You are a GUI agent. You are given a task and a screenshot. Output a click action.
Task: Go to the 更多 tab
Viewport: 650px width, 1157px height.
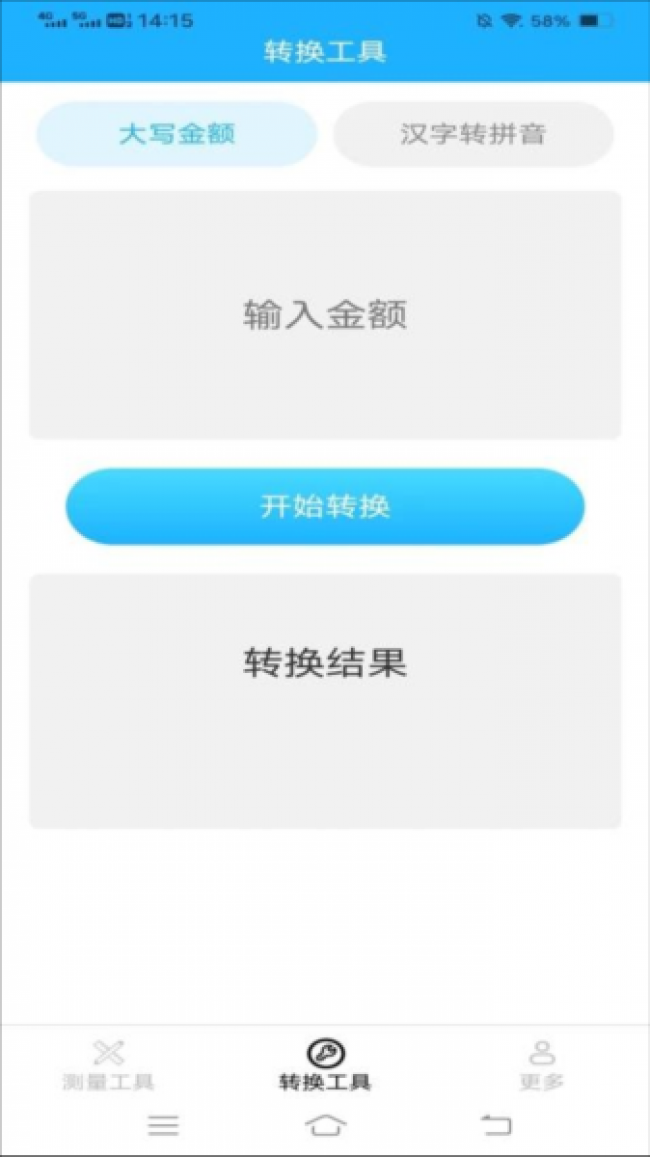pyautogui.click(x=542, y=1064)
